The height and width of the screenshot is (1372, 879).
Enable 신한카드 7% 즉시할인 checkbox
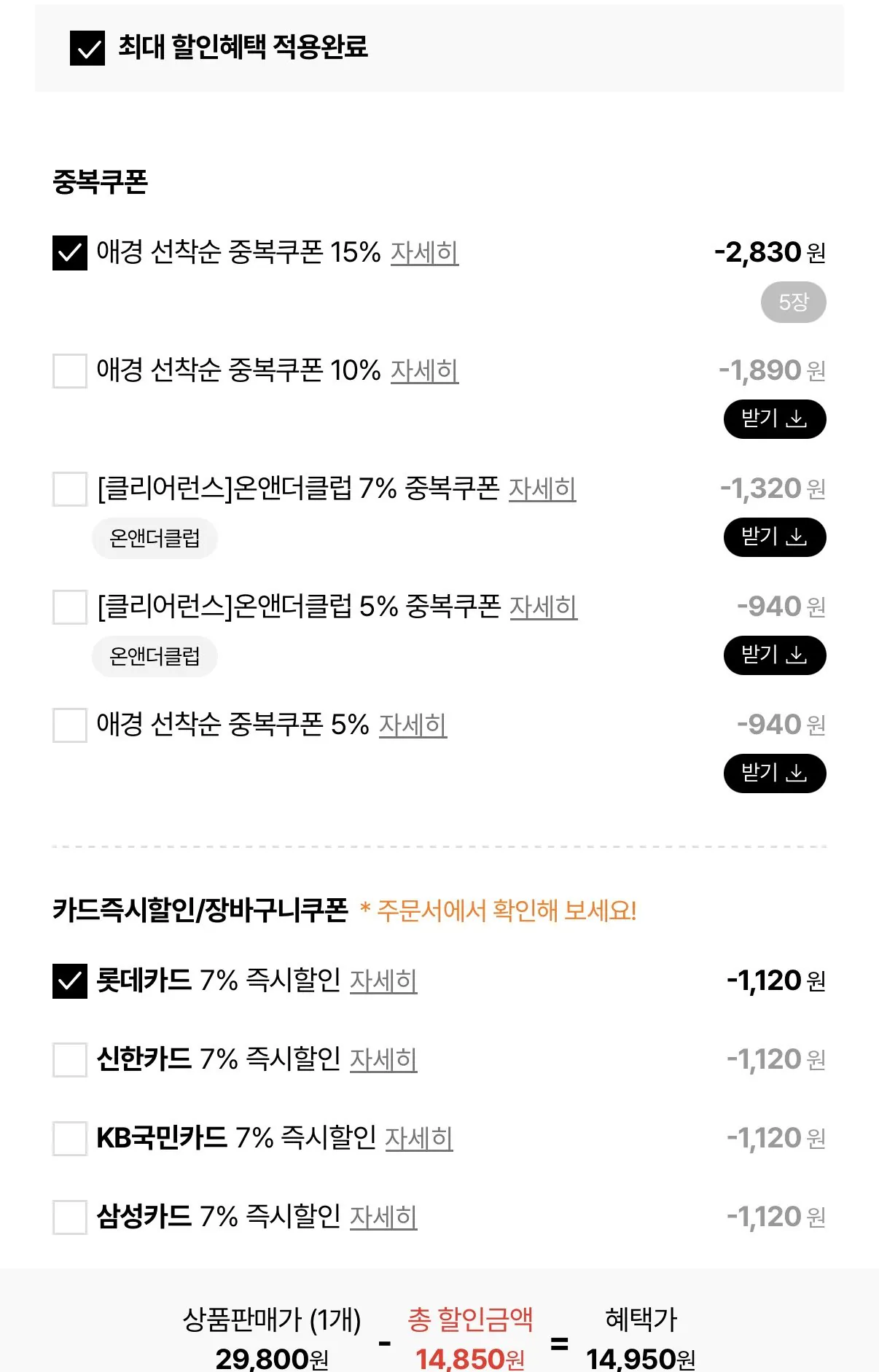(x=69, y=1059)
